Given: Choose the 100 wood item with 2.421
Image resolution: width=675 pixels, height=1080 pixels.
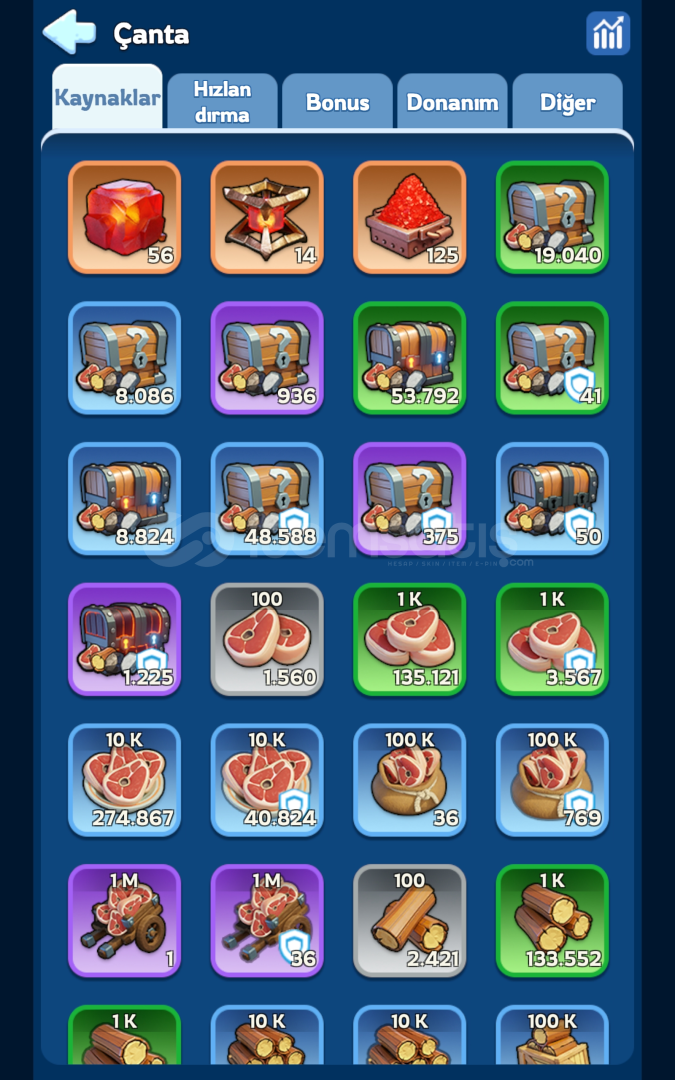Looking at the screenshot, I should pyautogui.click(x=410, y=920).
